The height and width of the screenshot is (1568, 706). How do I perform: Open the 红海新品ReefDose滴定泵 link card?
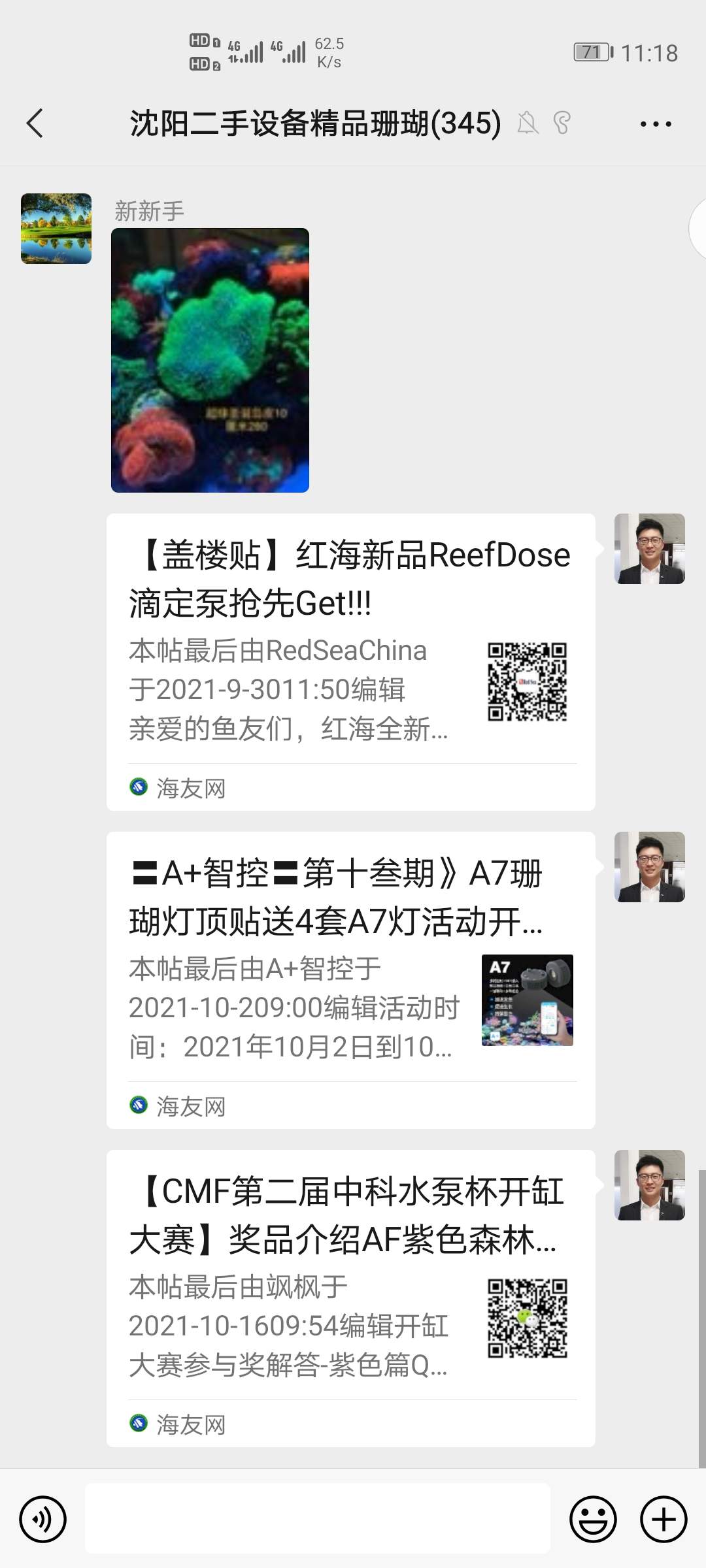pos(350,661)
